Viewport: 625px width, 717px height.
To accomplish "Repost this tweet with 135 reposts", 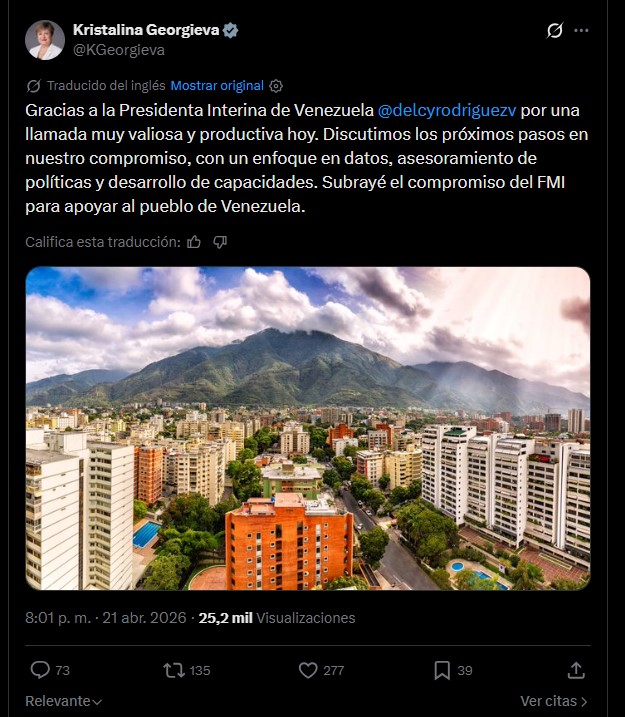I will tap(174, 670).
